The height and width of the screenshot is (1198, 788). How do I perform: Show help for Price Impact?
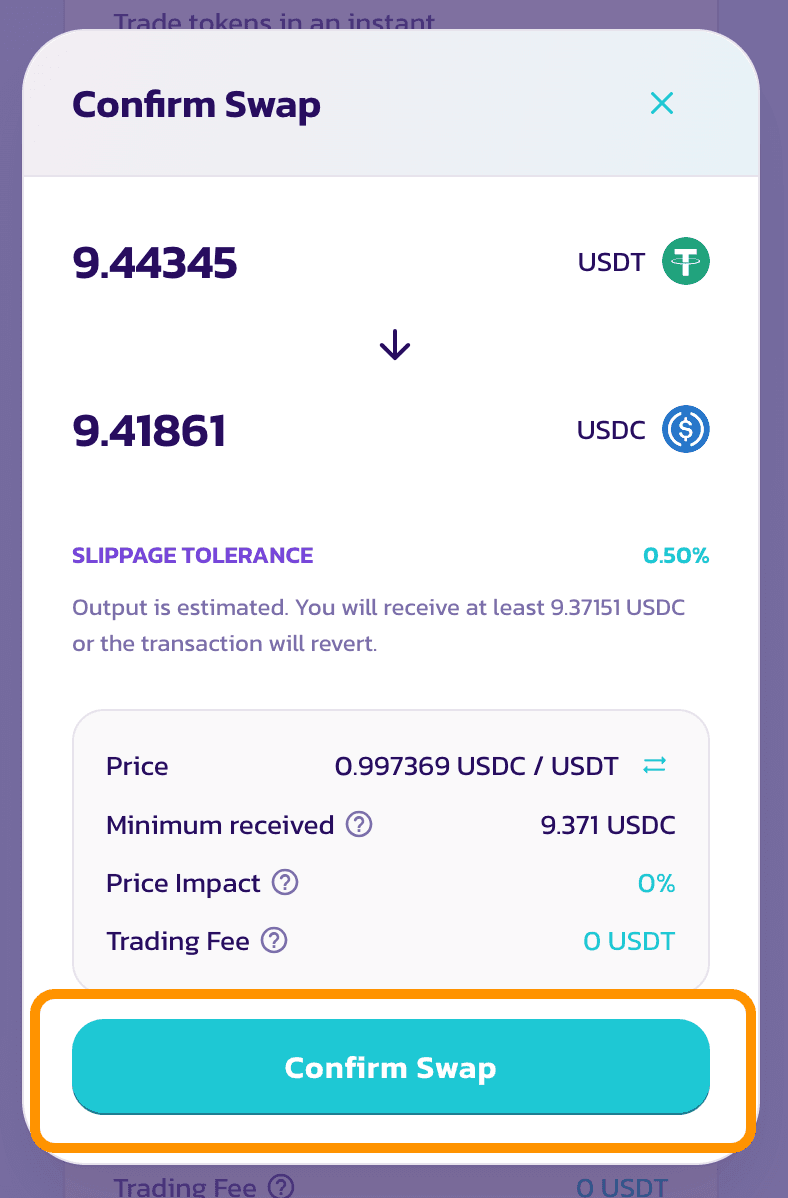(x=286, y=883)
